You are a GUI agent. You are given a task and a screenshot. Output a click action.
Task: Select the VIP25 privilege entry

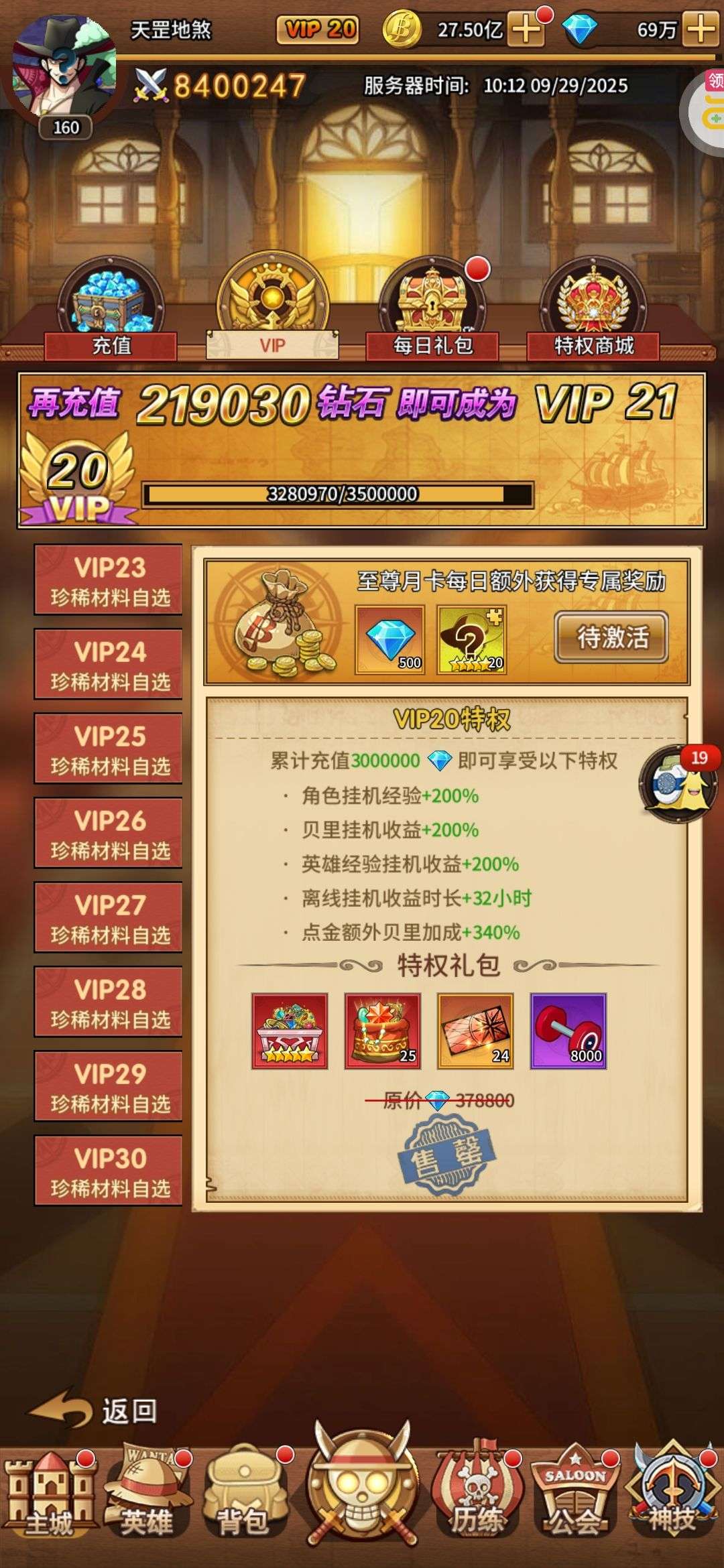(x=109, y=749)
